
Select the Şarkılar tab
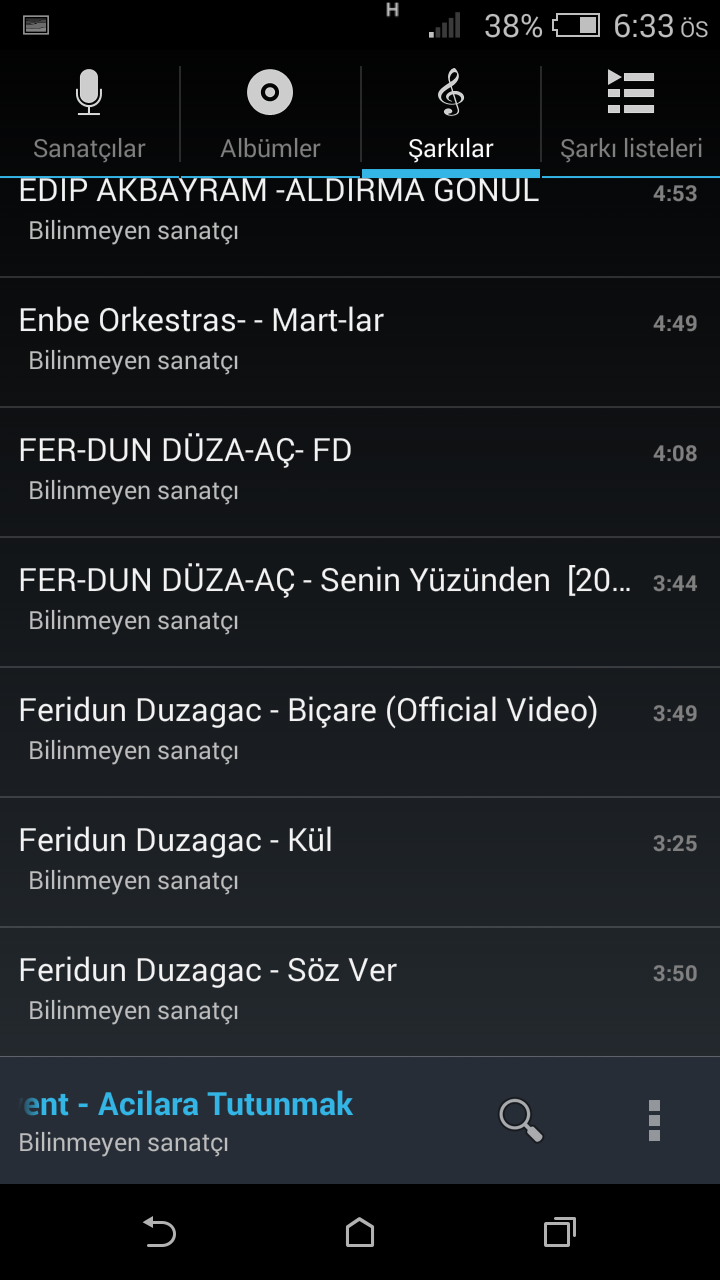[x=450, y=116]
